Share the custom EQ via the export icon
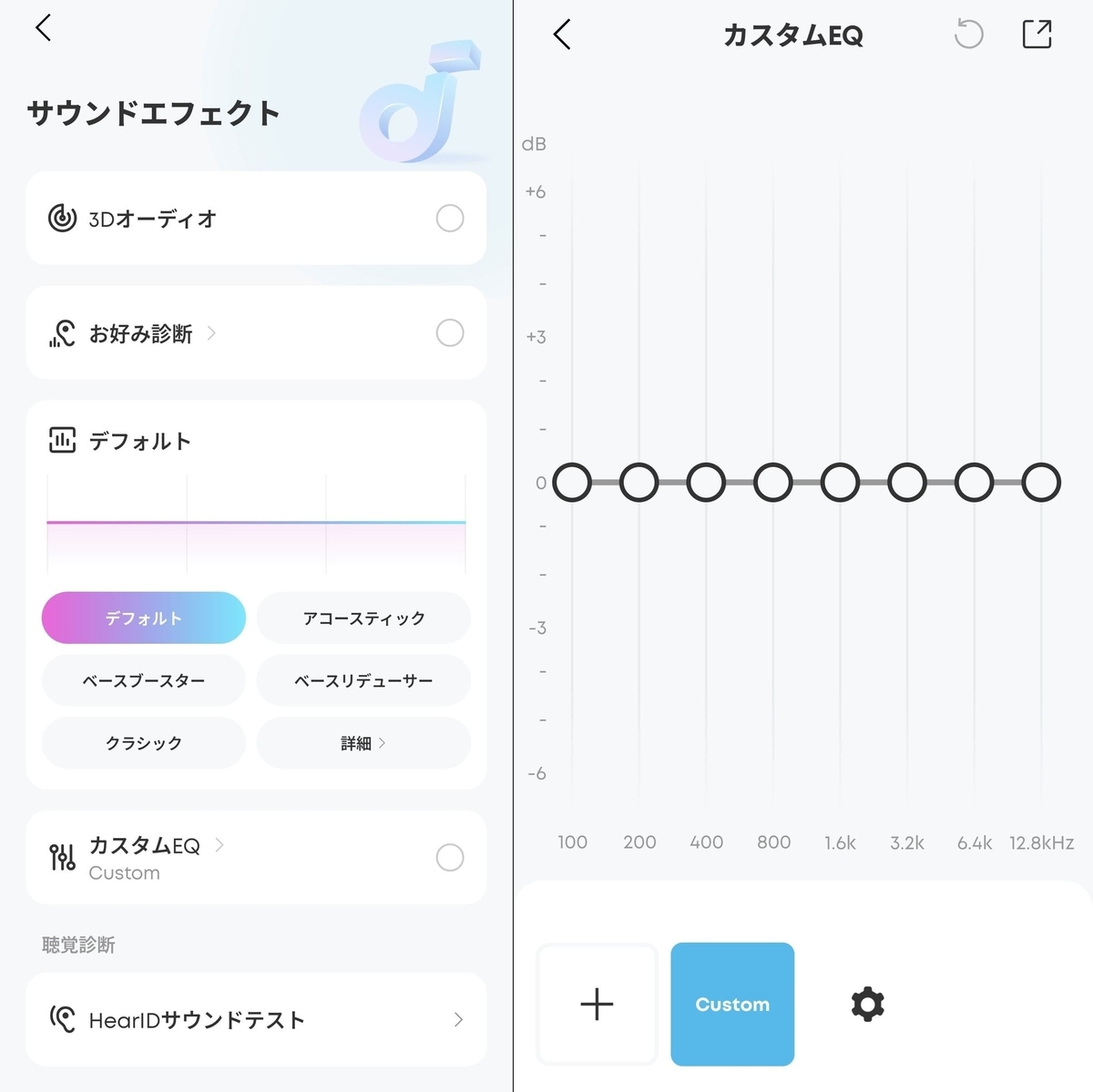The image size is (1093, 1092). click(x=1037, y=35)
